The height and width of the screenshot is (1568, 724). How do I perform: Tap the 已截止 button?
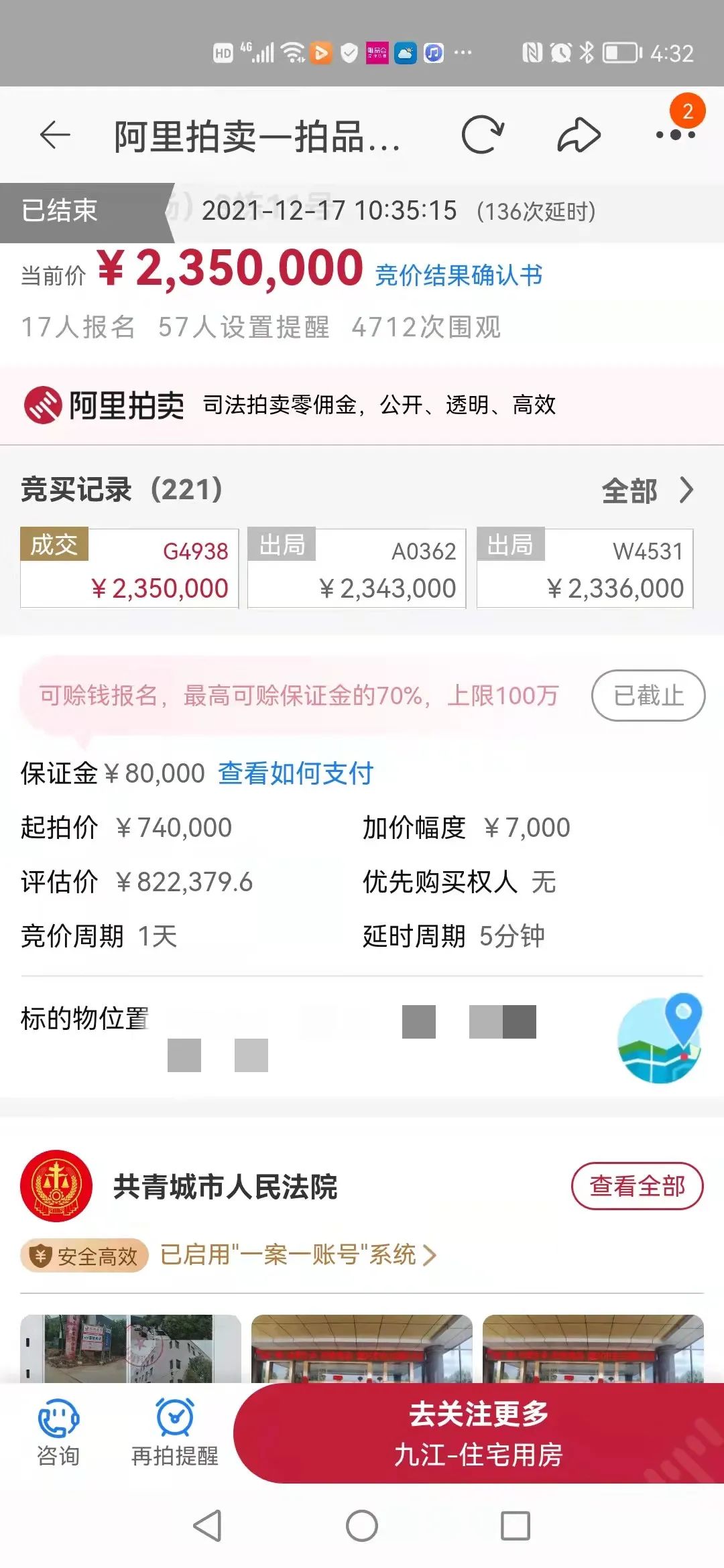click(648, 696)
